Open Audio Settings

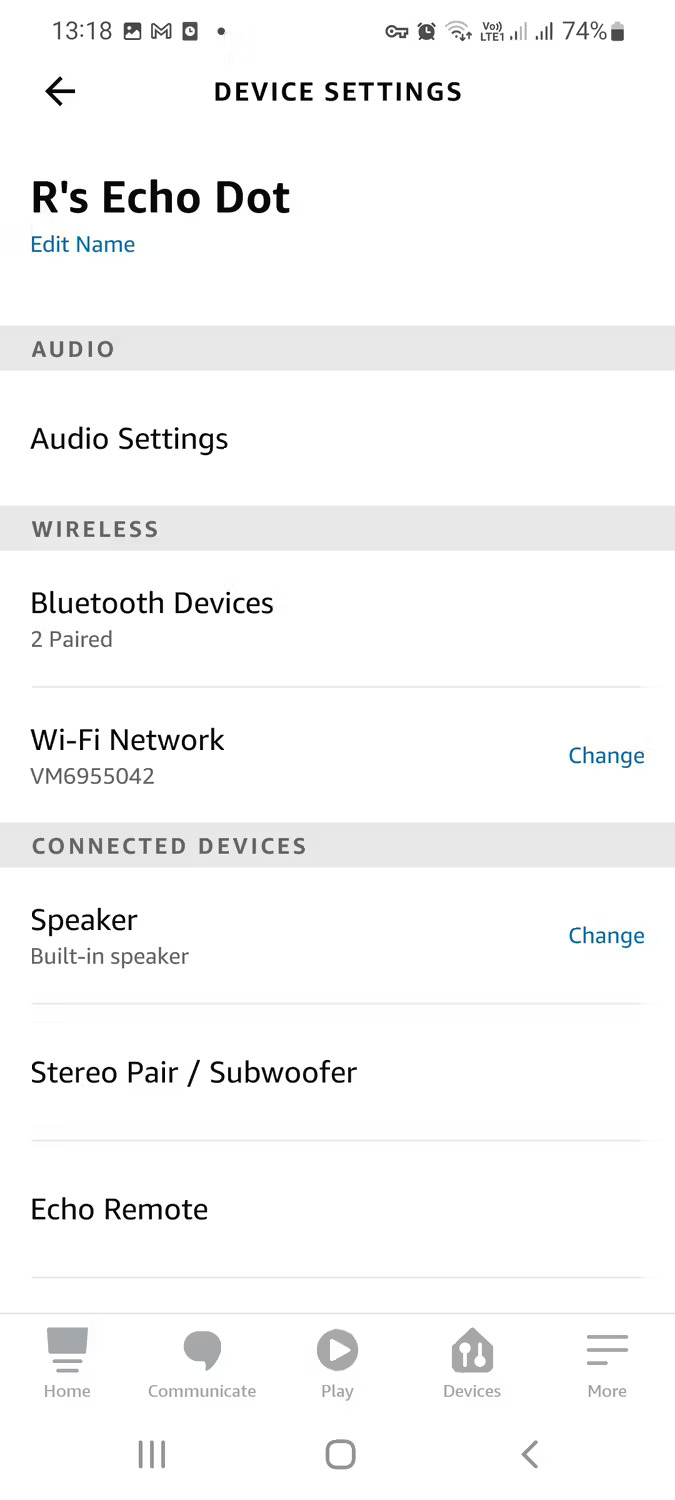(337, 438)
